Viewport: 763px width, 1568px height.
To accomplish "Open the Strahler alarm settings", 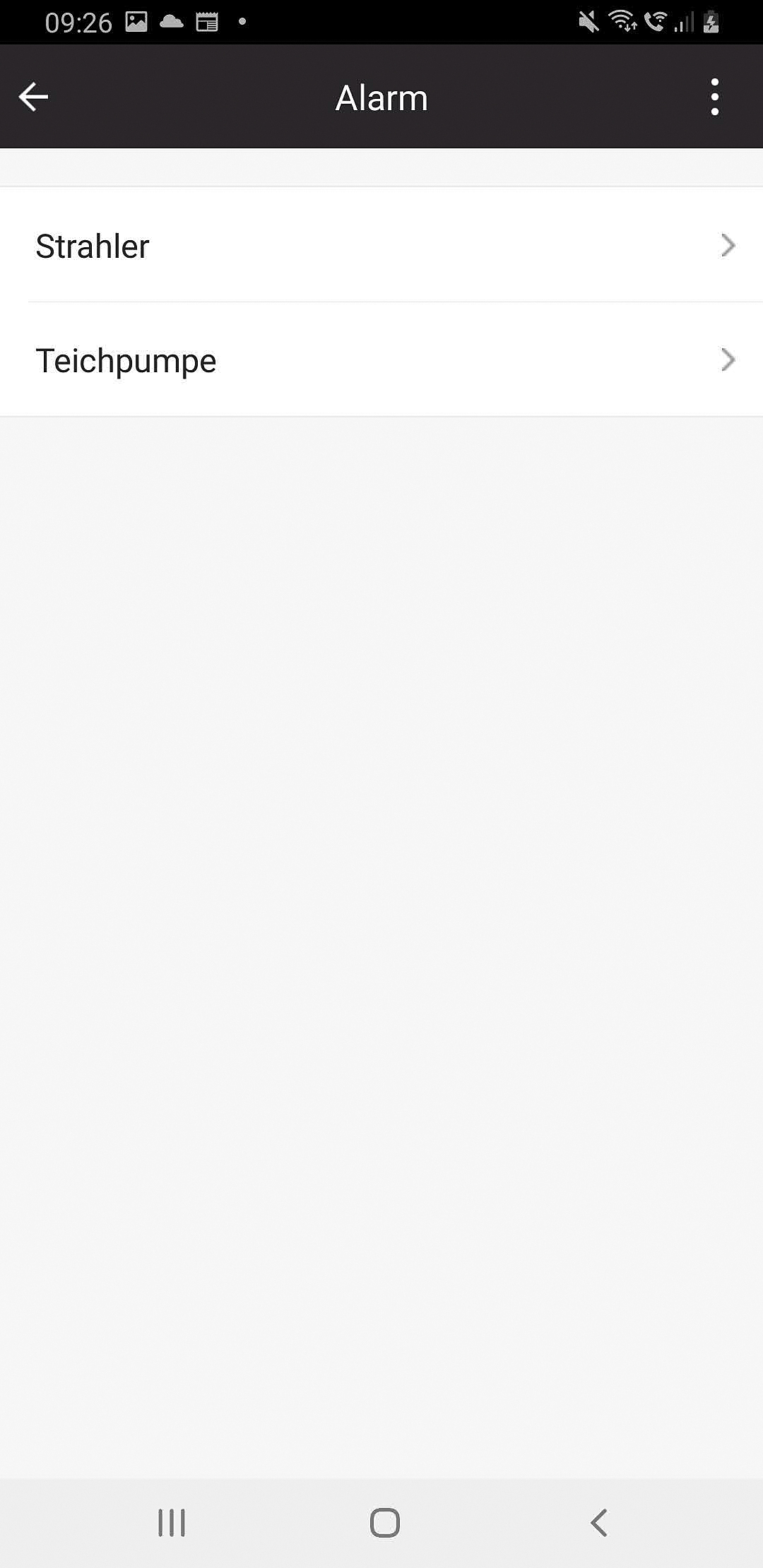I will pos(381,246).
